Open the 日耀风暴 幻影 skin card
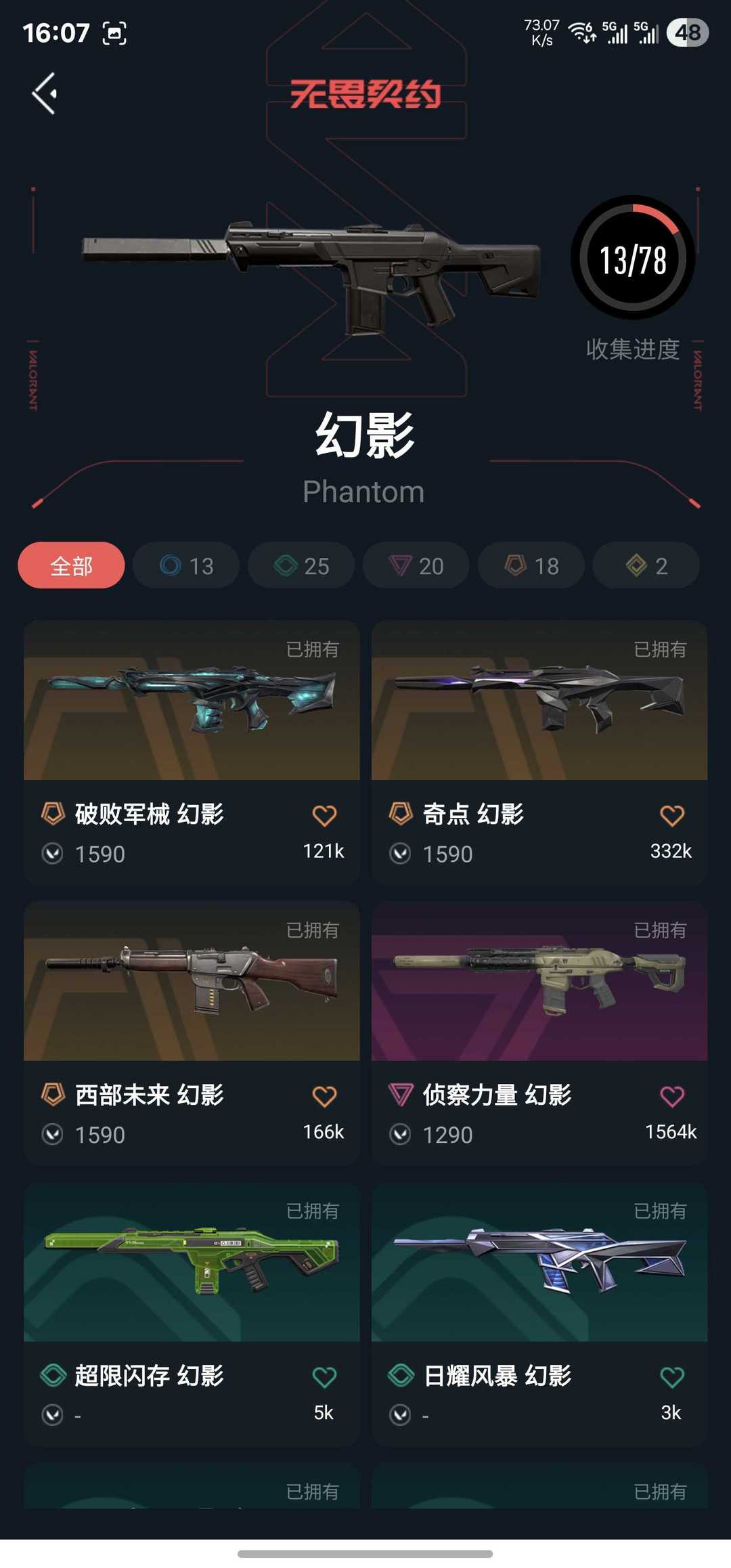 coord(539,1314)
